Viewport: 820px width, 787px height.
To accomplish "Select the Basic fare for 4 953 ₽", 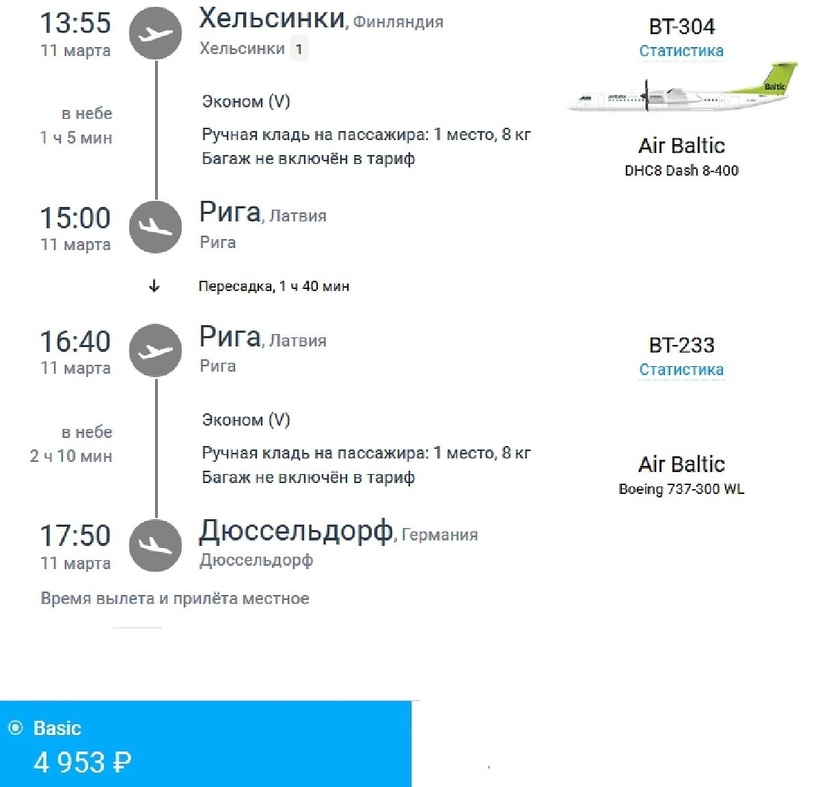I will [x=15, y=728].
